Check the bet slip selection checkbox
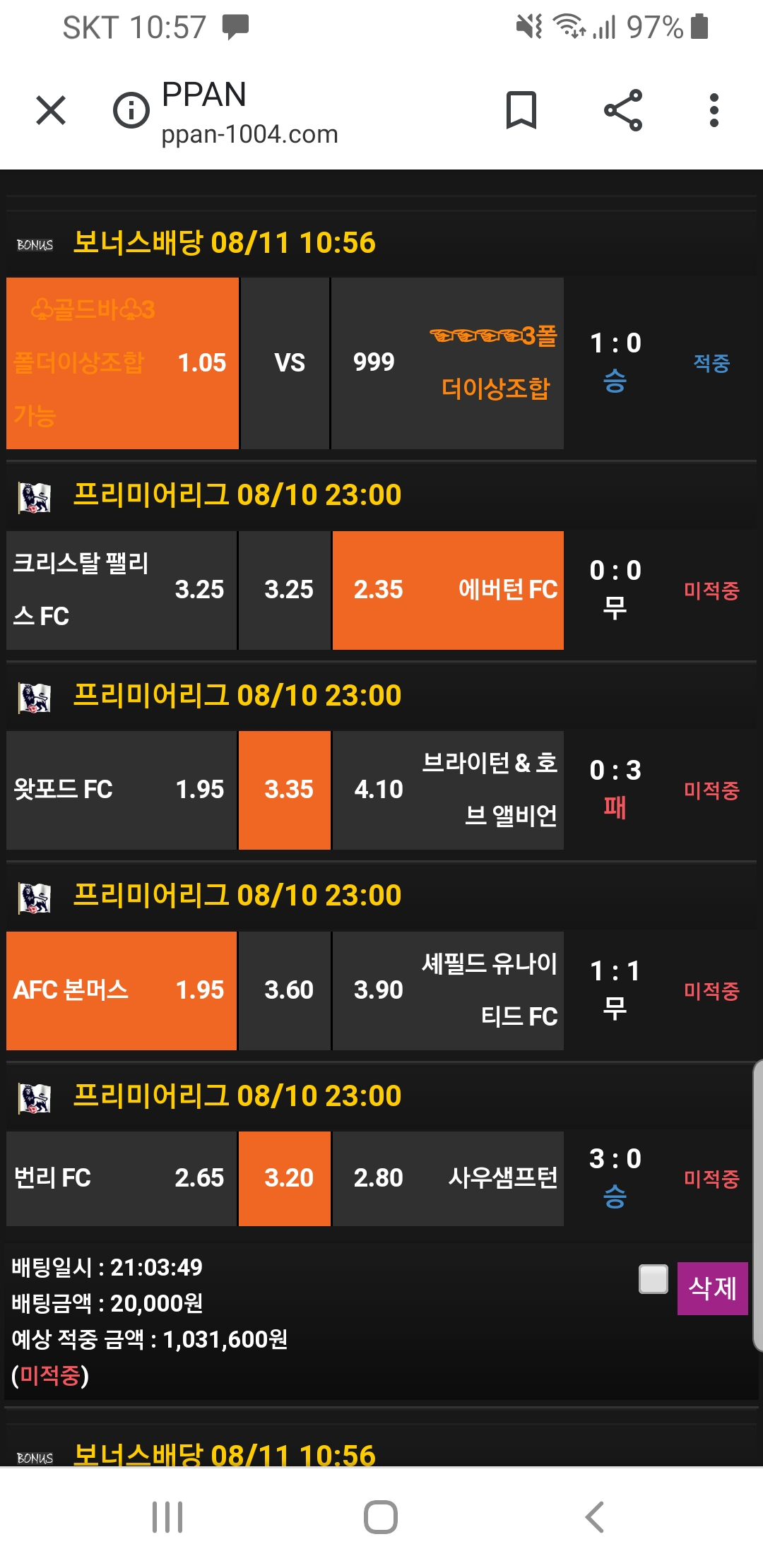The width and height of the screenshot is (763, 1568). click(653, 1278)
